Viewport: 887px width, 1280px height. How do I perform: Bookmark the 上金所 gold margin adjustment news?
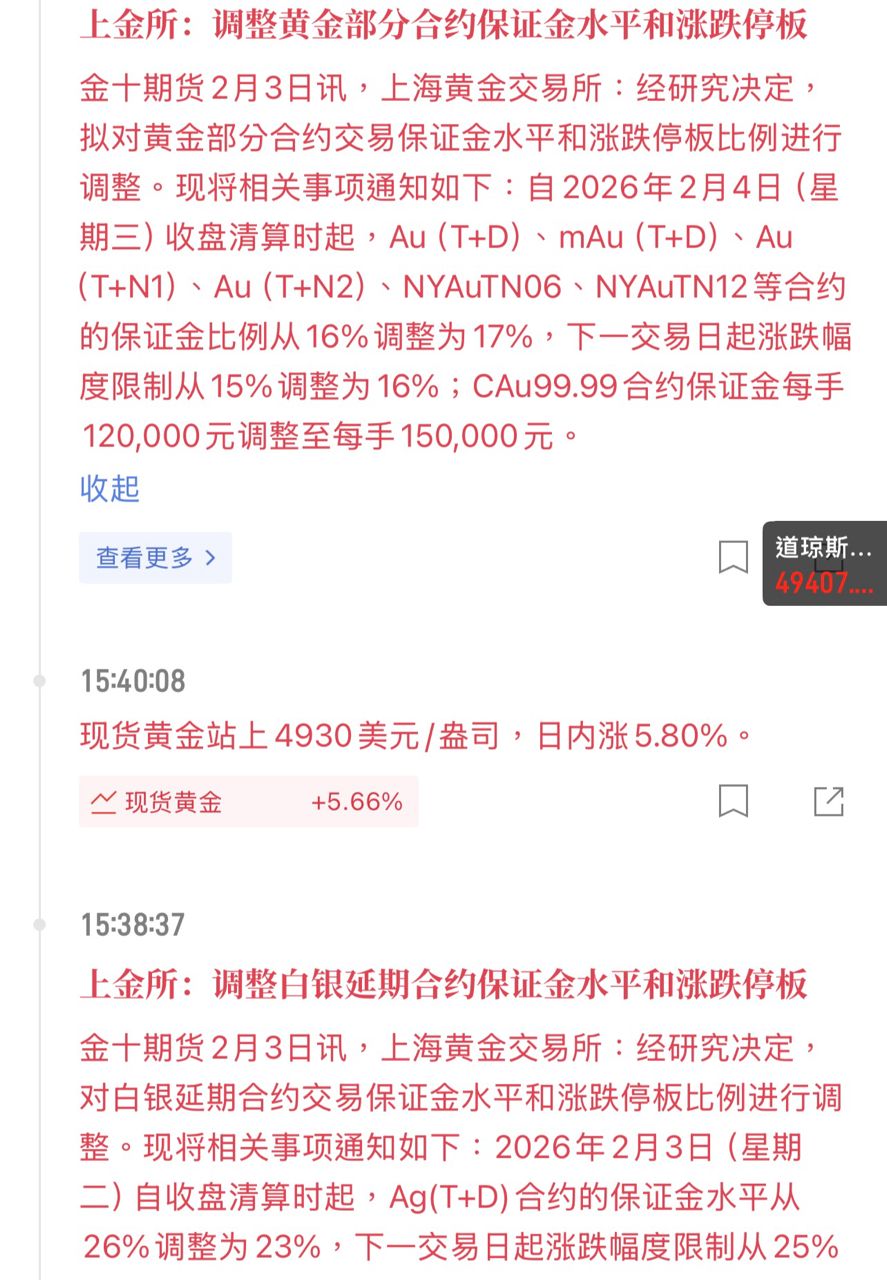pos(733,557)
